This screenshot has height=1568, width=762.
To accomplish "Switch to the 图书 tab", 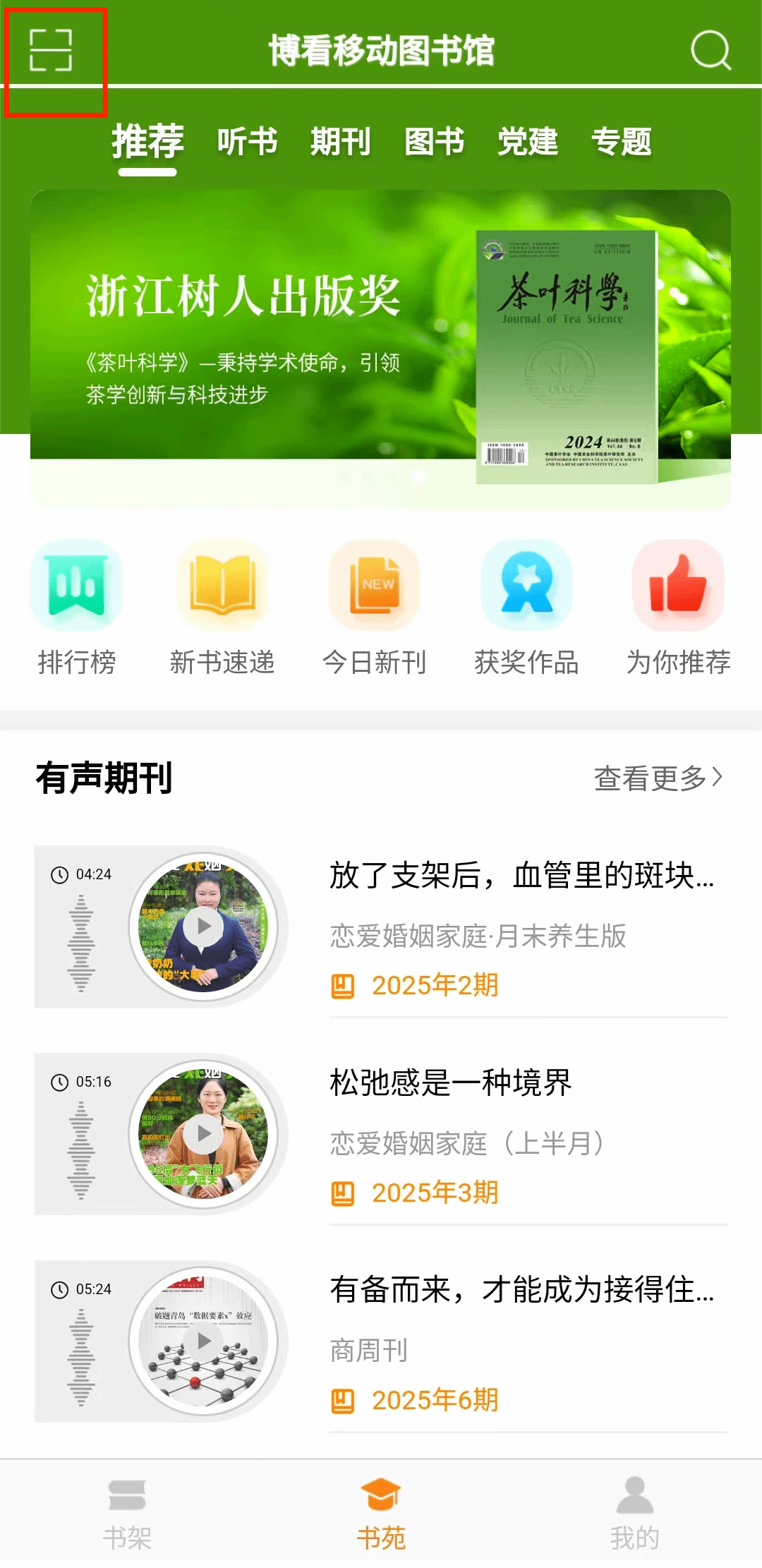I will (434, 142).
